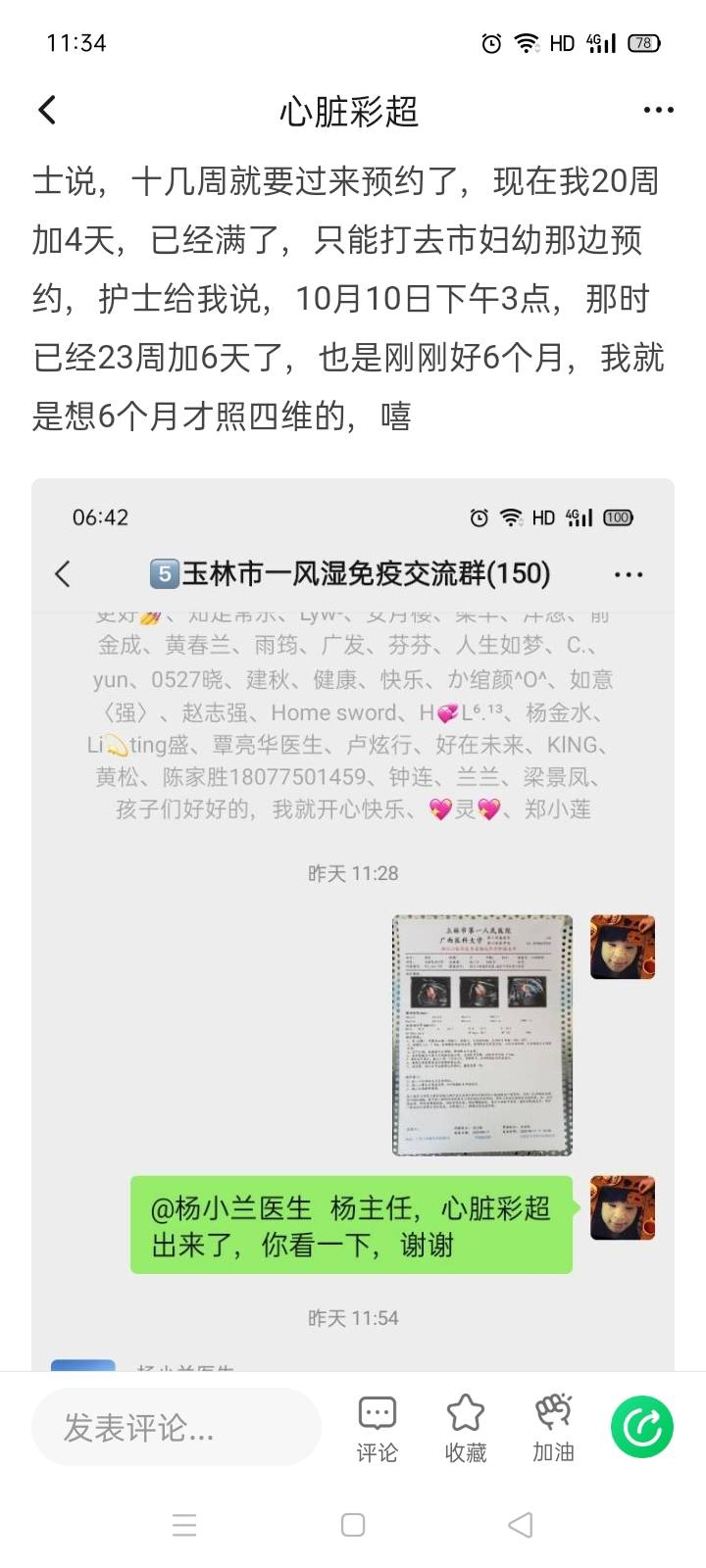Tap the back arrow to leave 心脏彩超
The width and height of the screenshot is (706, 1568).
click(46, 110)
